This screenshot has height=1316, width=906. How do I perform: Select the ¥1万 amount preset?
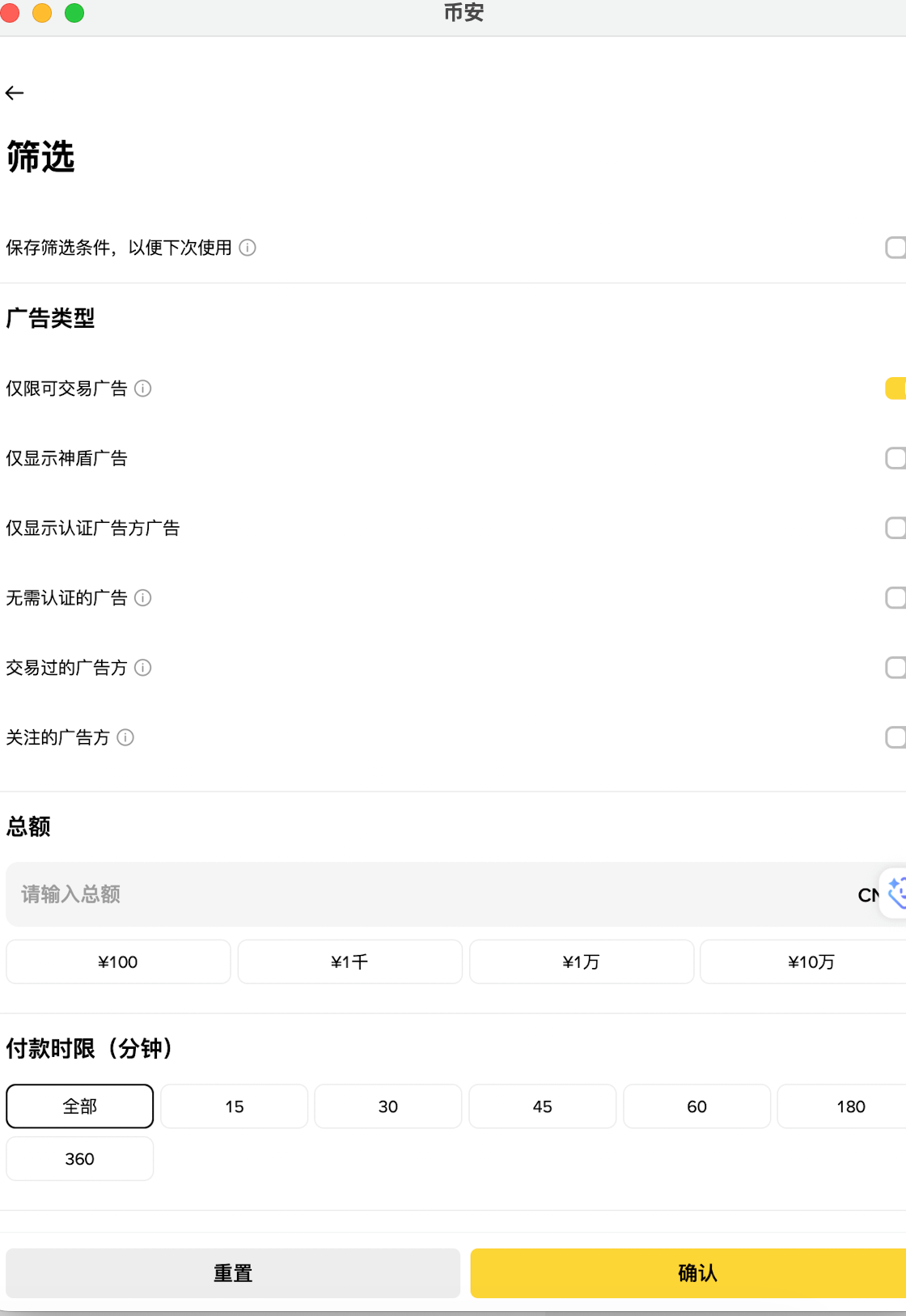coord(582,962)
